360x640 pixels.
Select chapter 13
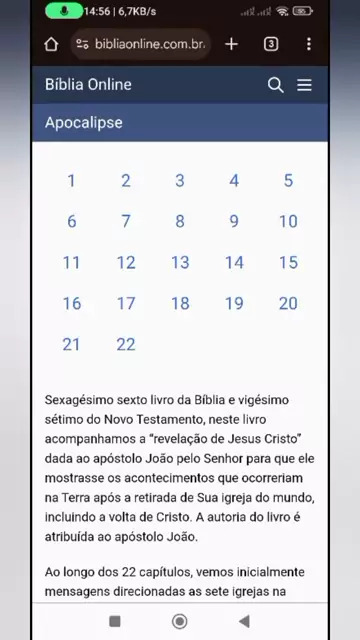click(x=180, y=262)
